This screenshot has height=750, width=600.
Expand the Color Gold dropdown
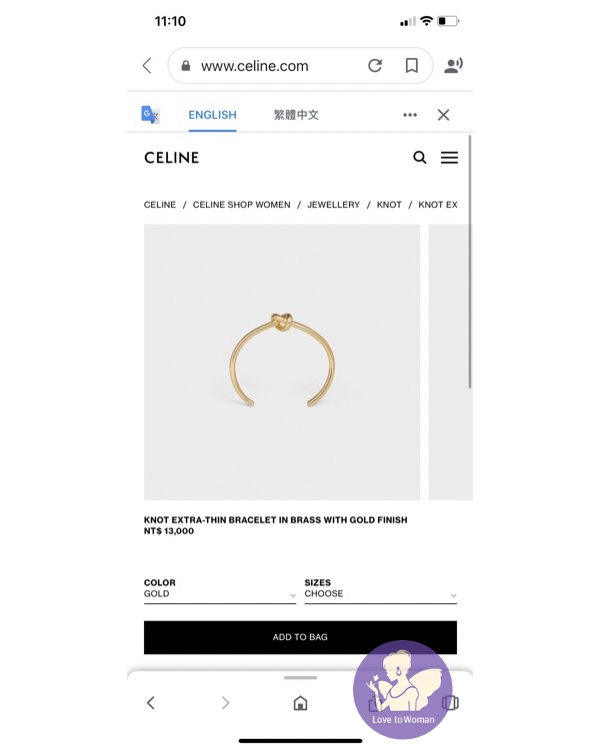click(220, 594)
